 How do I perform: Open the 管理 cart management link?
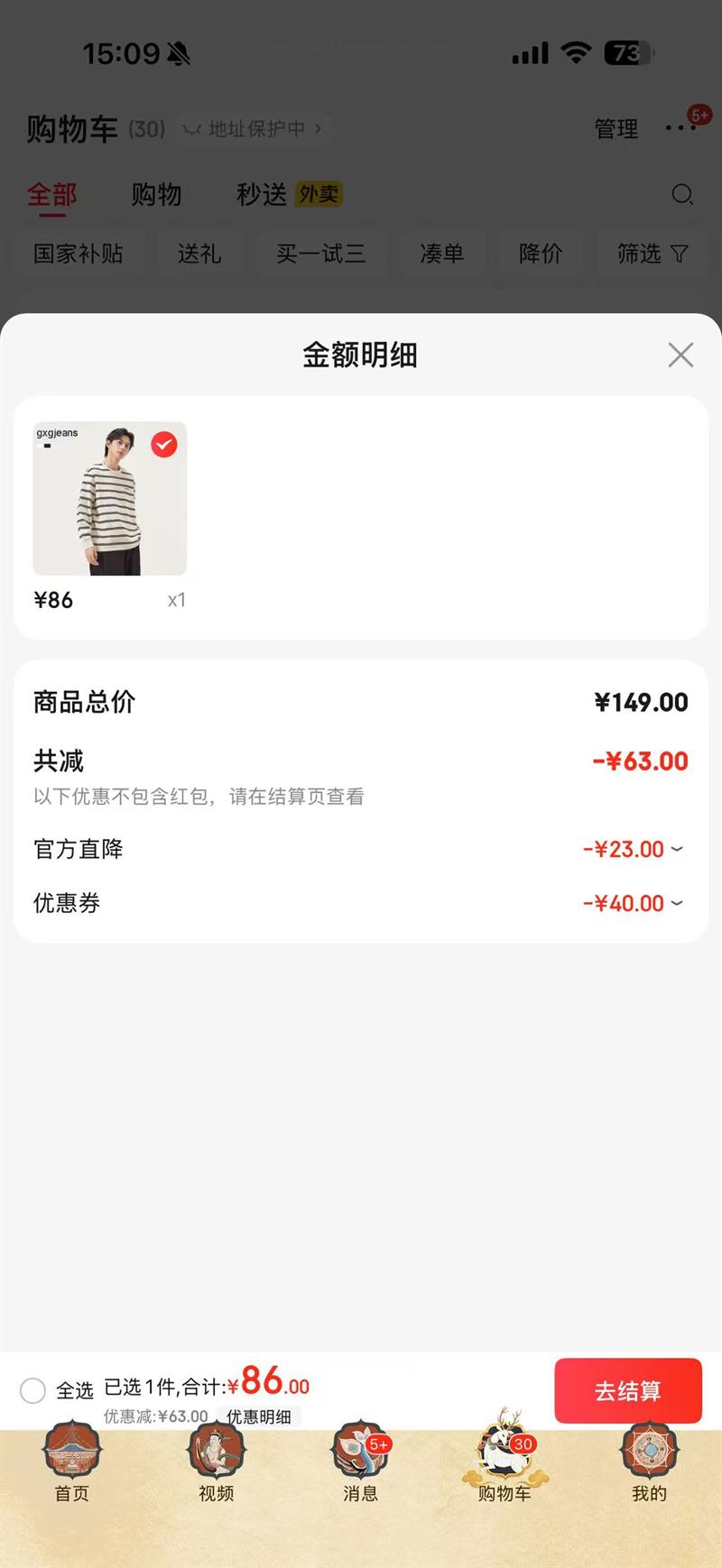(615, 129)
